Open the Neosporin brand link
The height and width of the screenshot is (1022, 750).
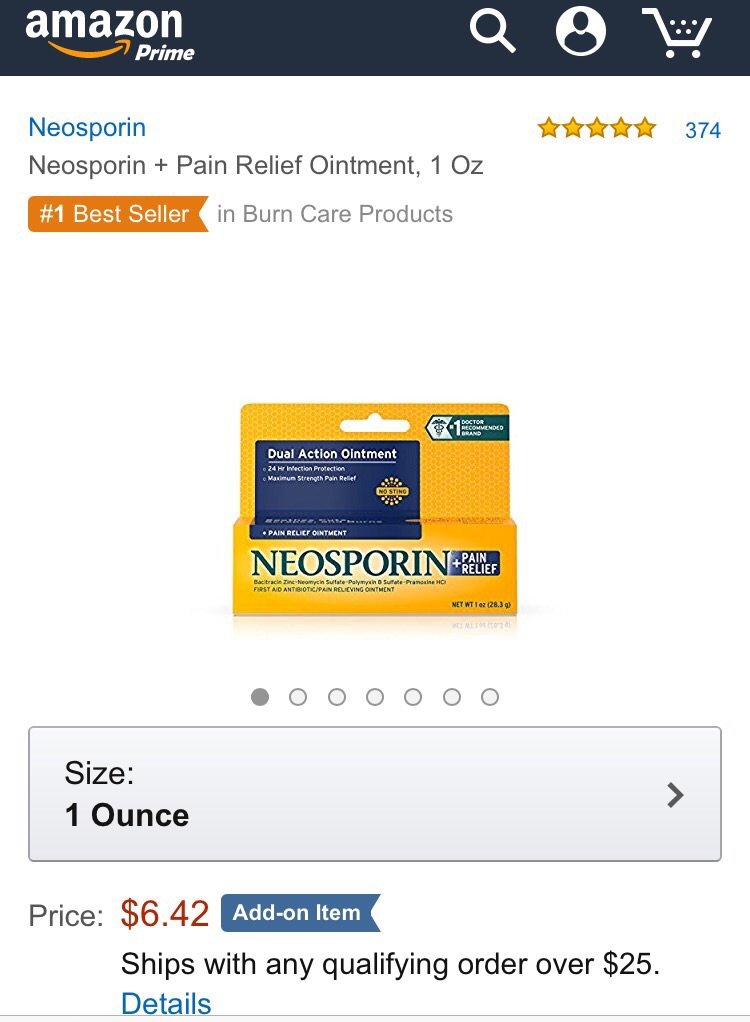[x=87, y=127]
